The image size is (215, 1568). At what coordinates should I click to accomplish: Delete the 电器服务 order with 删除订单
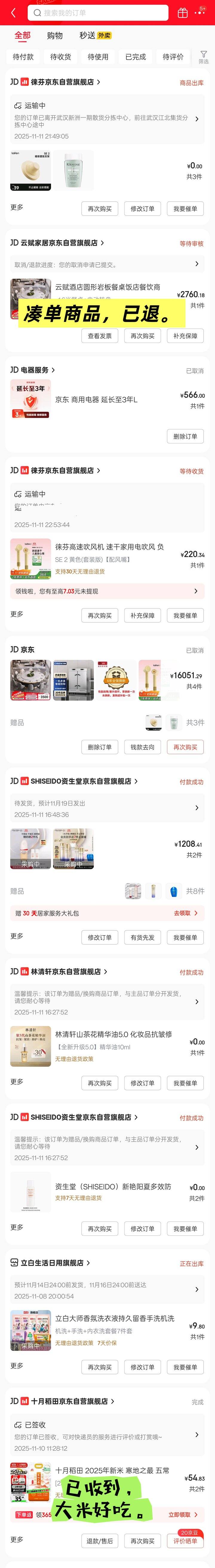pyautogui.click(x=185, y=437)
